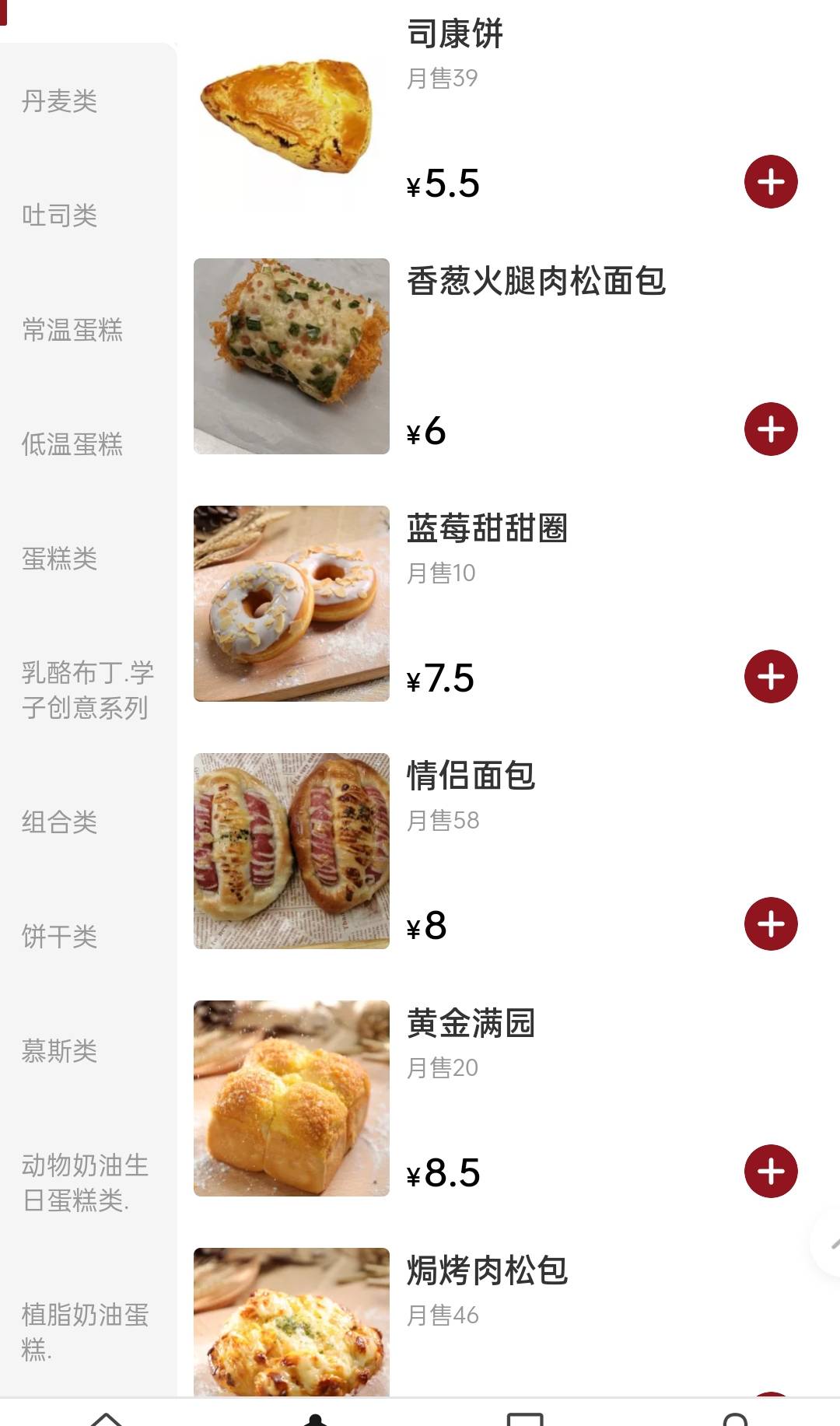Viewport: 840px width, 1426px height.
Task: Tap the 焗烤肉松包 item title
Action: pyautogui.click(x=488, y=1270)
